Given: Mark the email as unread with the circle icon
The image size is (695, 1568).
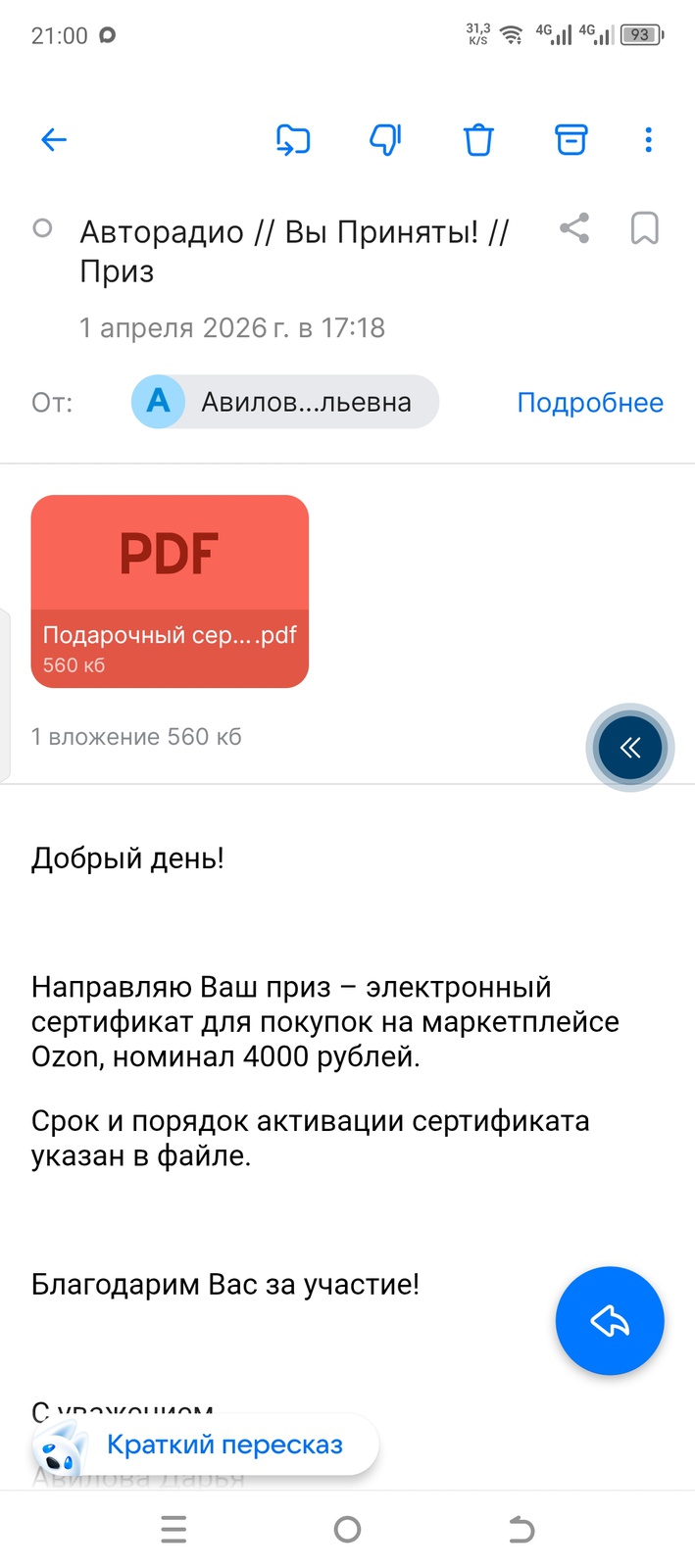Looking at the screenshot, I should (42, 228).
